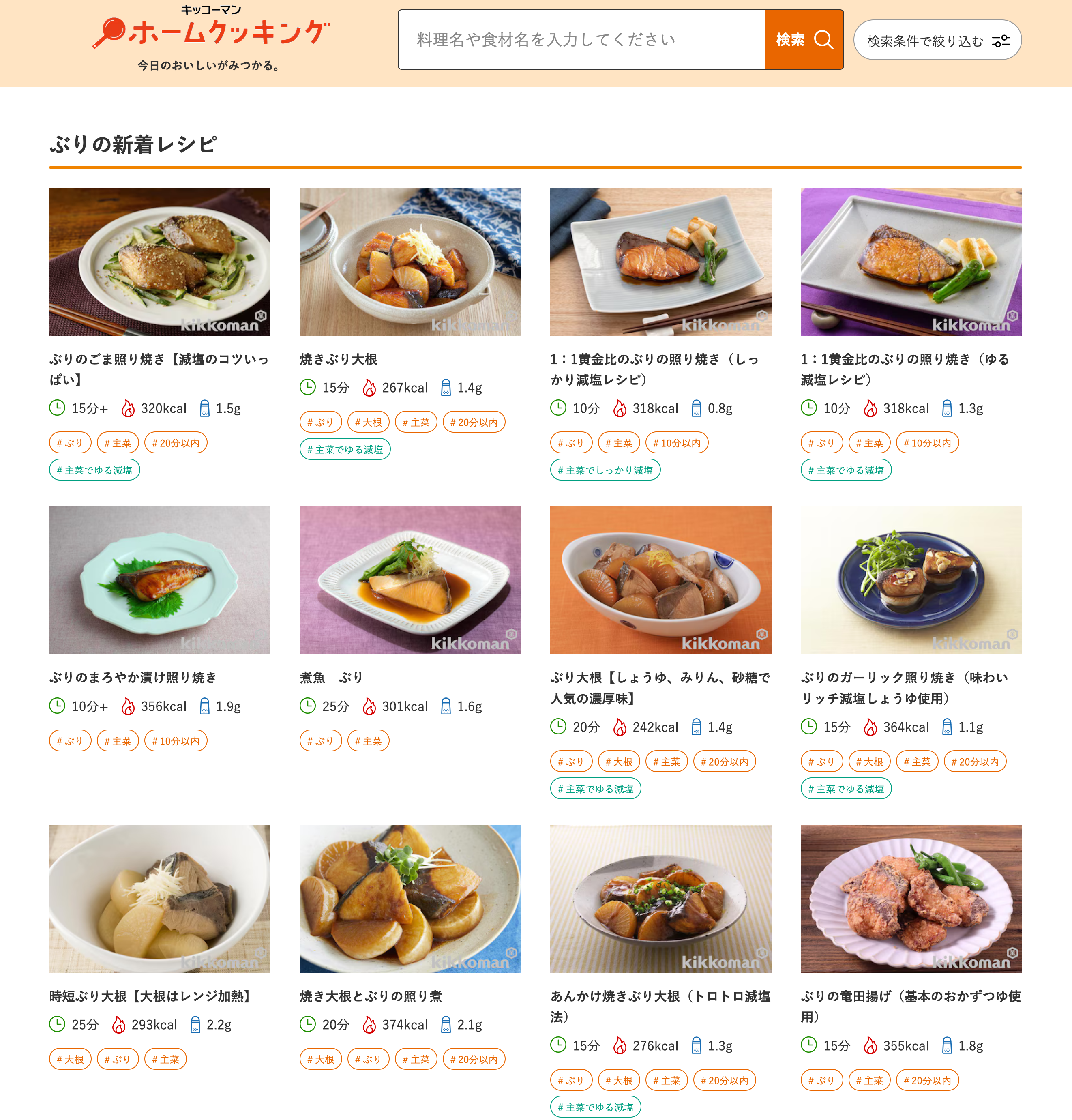View 1:1黄金比のぶりの照り焼き(しっかり減塩レシピ)
1072x1120 pixels.
(x=660, y=262)
